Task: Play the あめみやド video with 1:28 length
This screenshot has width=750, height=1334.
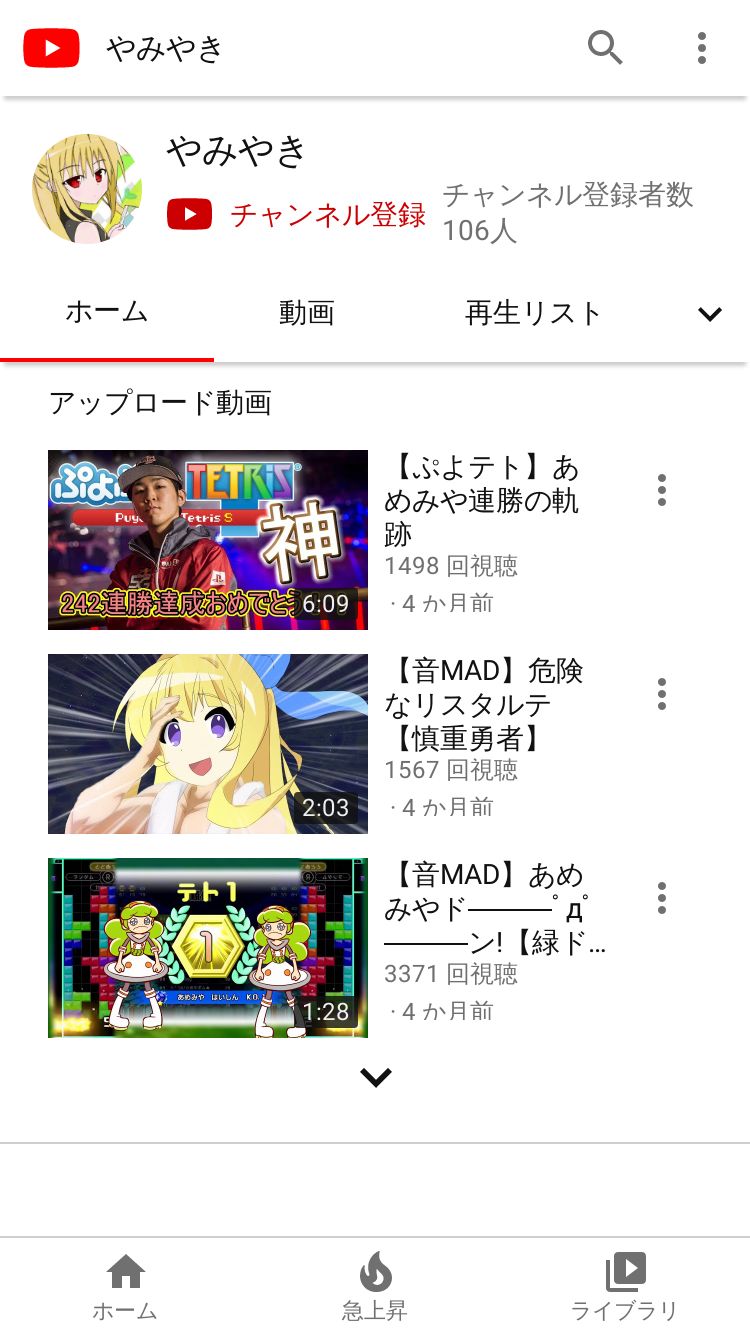Action: point(208,948)
